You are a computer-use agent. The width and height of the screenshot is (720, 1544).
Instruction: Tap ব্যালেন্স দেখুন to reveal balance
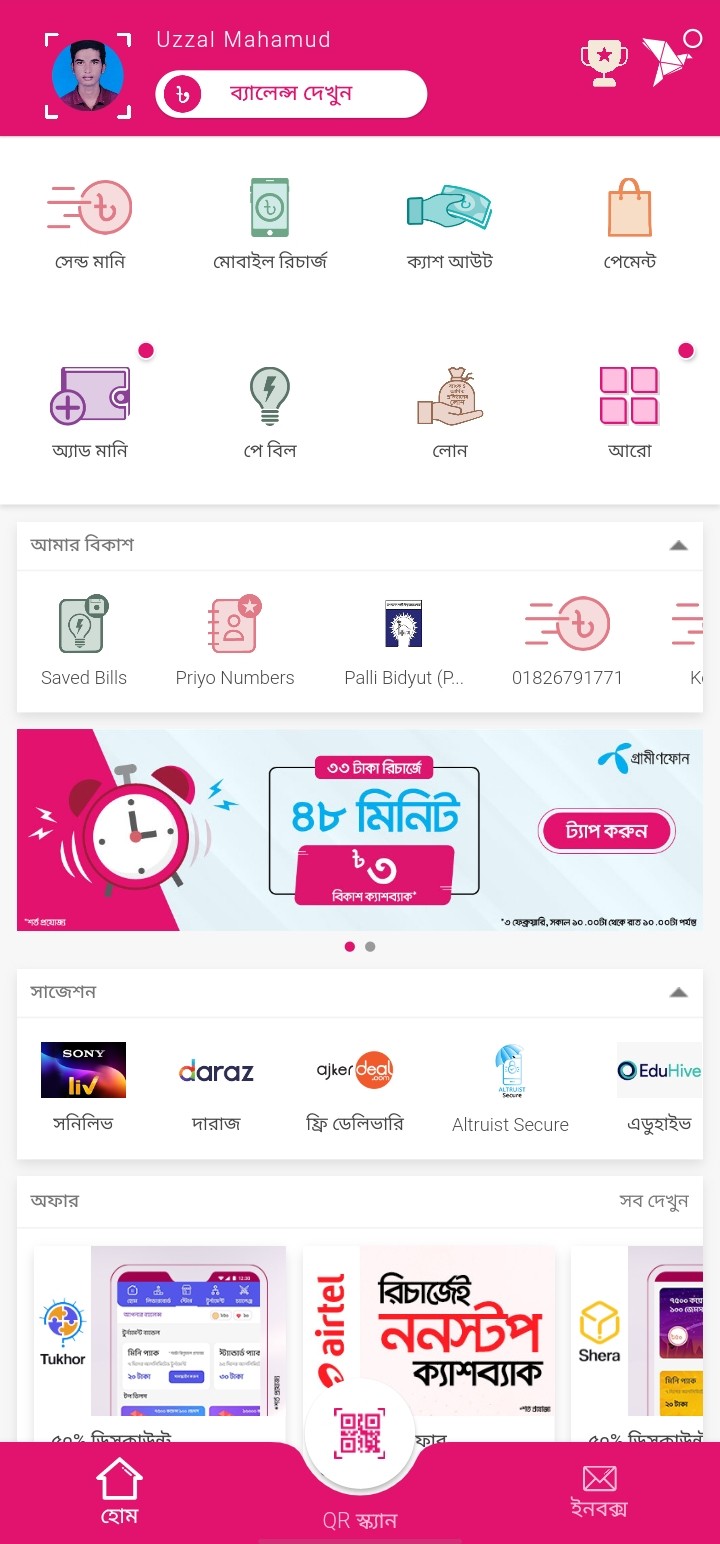[x=291, y=95]
